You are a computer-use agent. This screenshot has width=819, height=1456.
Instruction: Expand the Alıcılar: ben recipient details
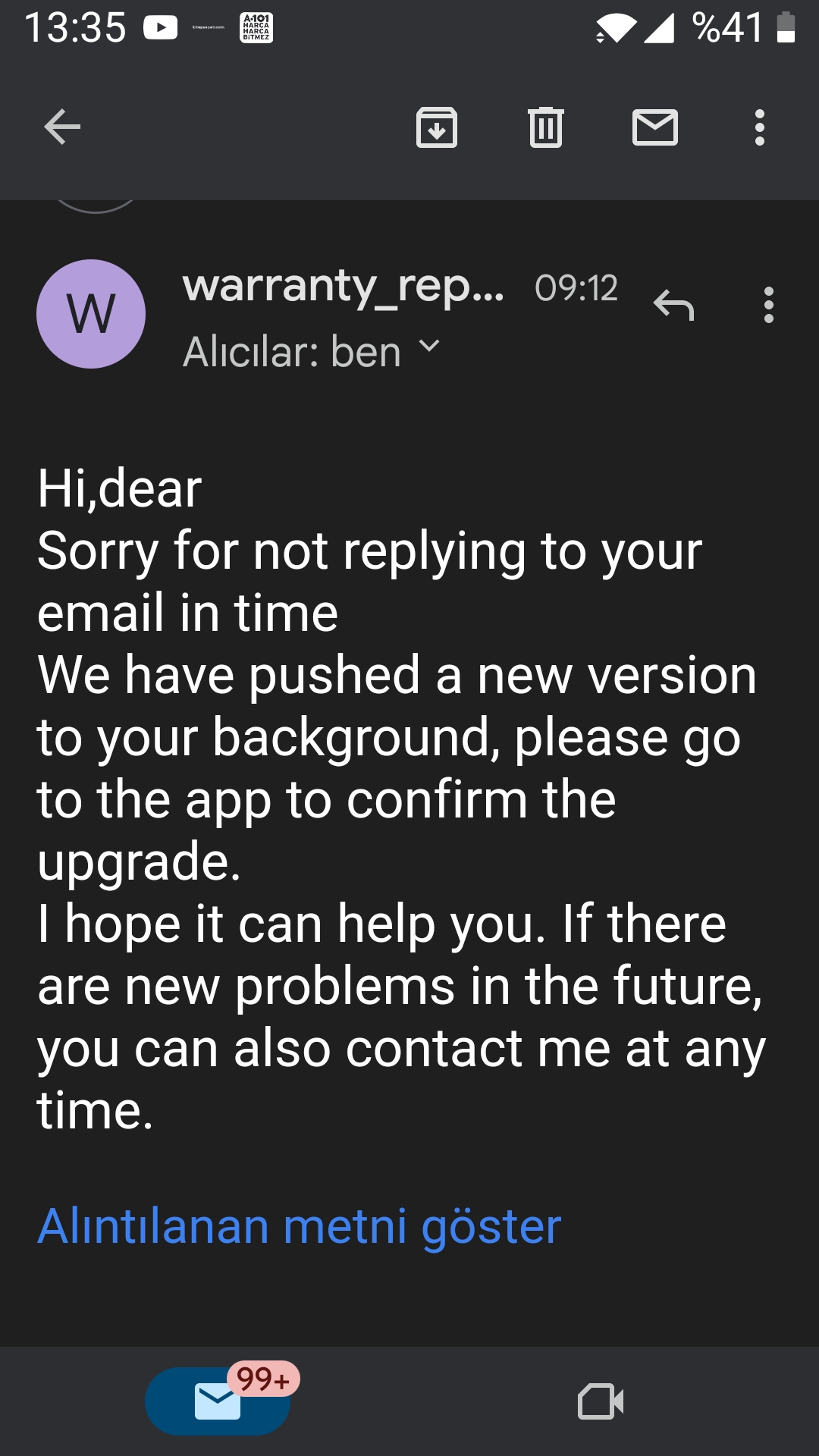tap(311, 352)
